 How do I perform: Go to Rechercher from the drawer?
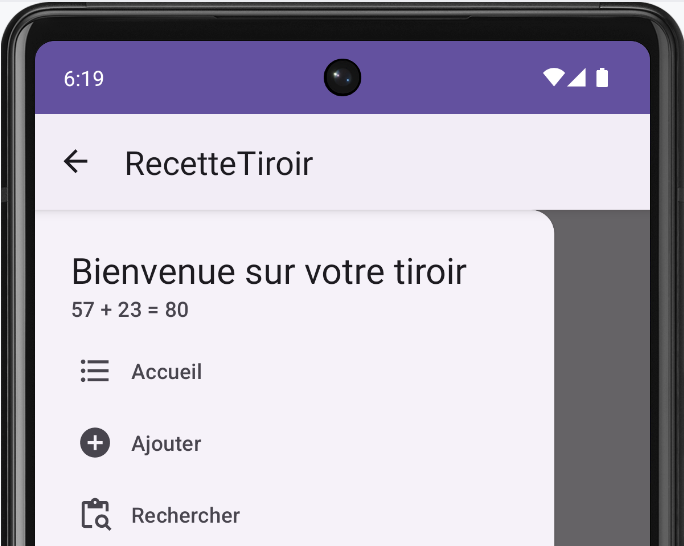click(185, 516)
